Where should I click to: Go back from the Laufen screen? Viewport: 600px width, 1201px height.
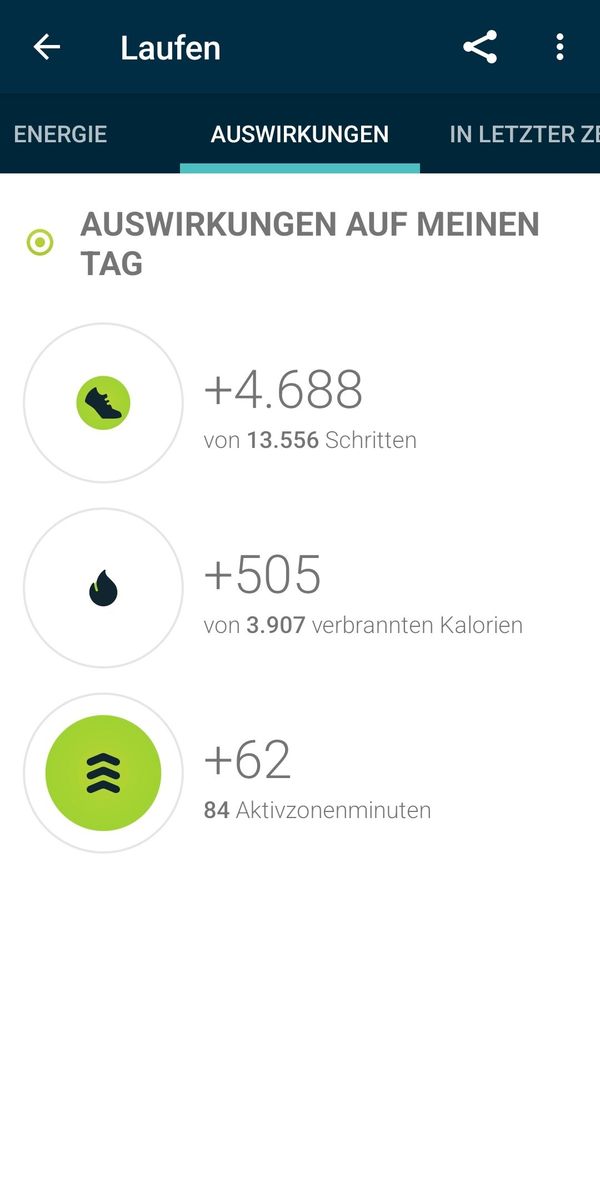47,47
